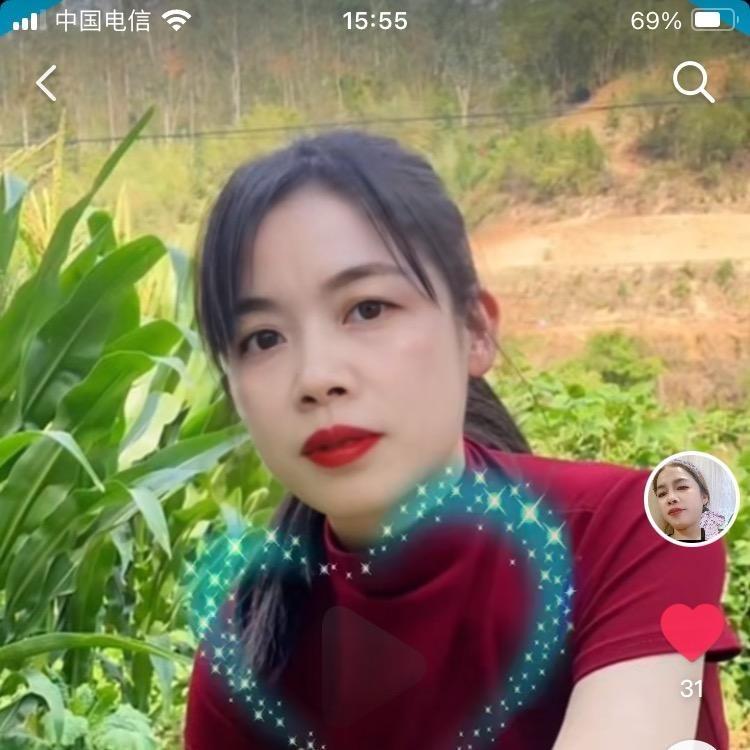Open the search magnifier icon
The height and width of the screenshot is (750, 750).
693,82
